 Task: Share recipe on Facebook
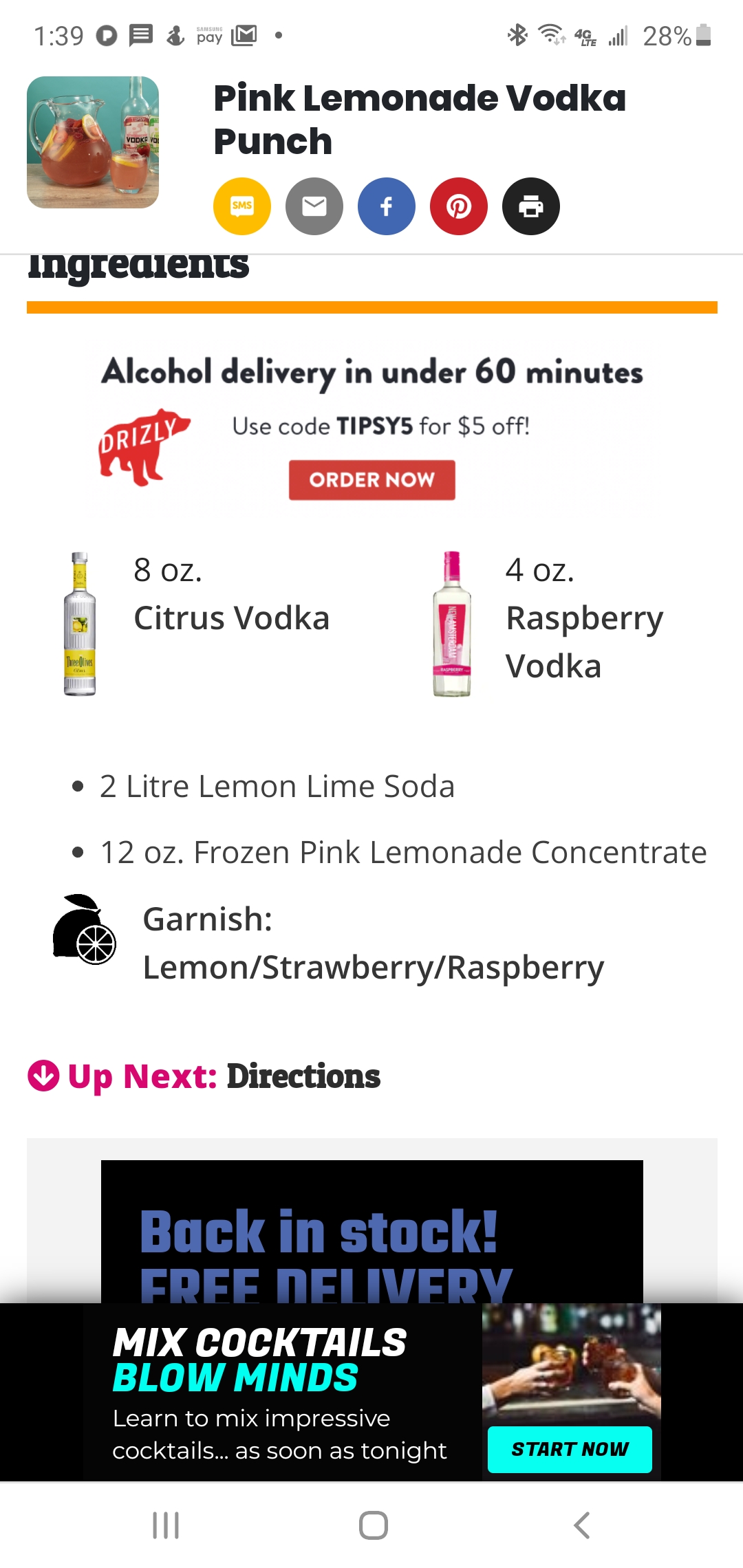[387, 206]
